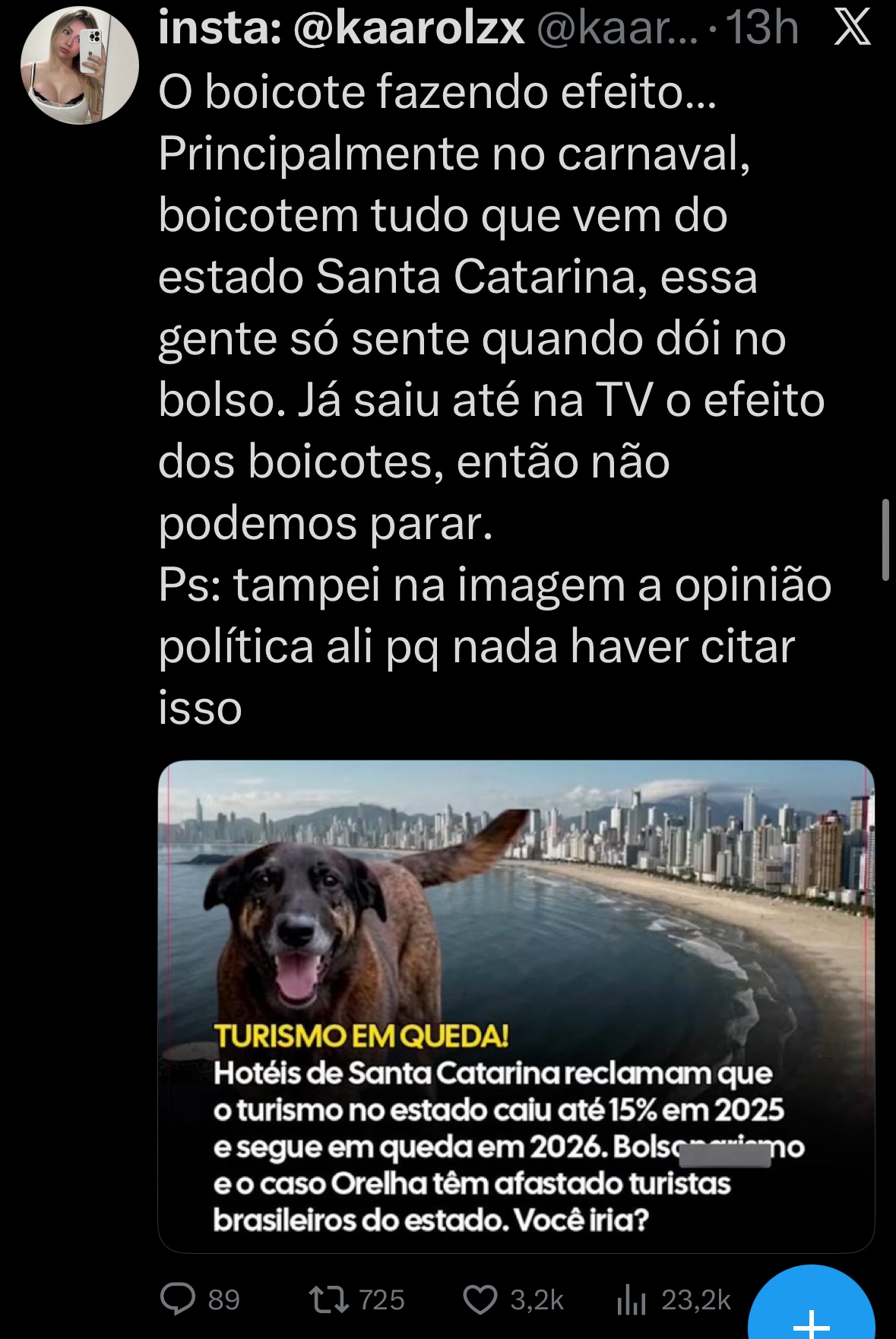This screenshot has height=1339, width=896.
Task: Like the post with 3,2k likes
Action: [480, 1299]
